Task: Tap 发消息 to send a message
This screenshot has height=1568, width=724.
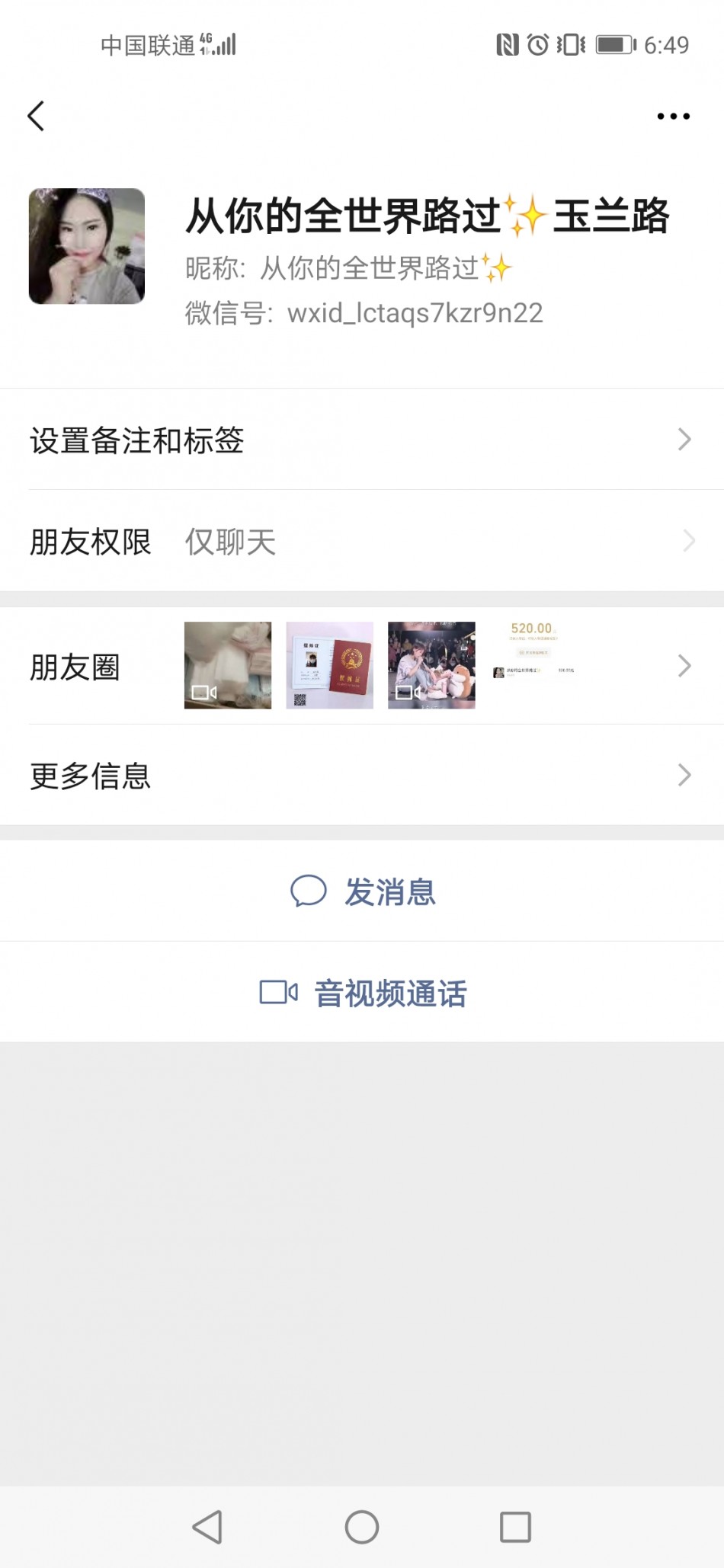Action: pyautogui.click(x=364, y=891)
